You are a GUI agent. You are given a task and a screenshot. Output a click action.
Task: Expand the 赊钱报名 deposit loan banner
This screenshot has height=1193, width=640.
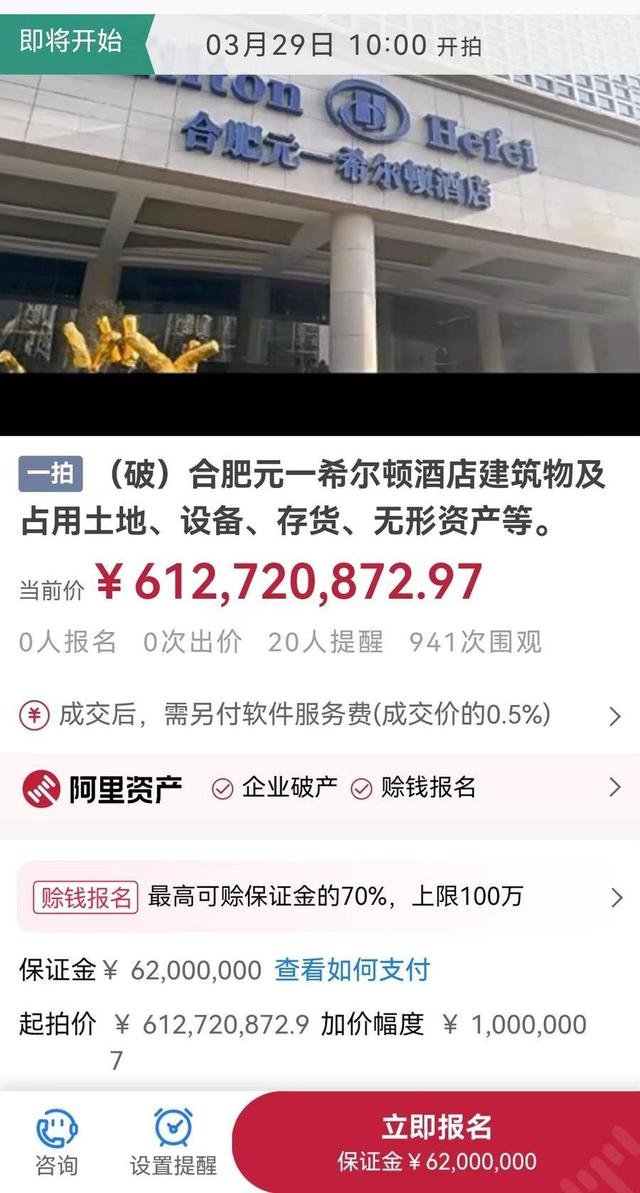[320, 896]
